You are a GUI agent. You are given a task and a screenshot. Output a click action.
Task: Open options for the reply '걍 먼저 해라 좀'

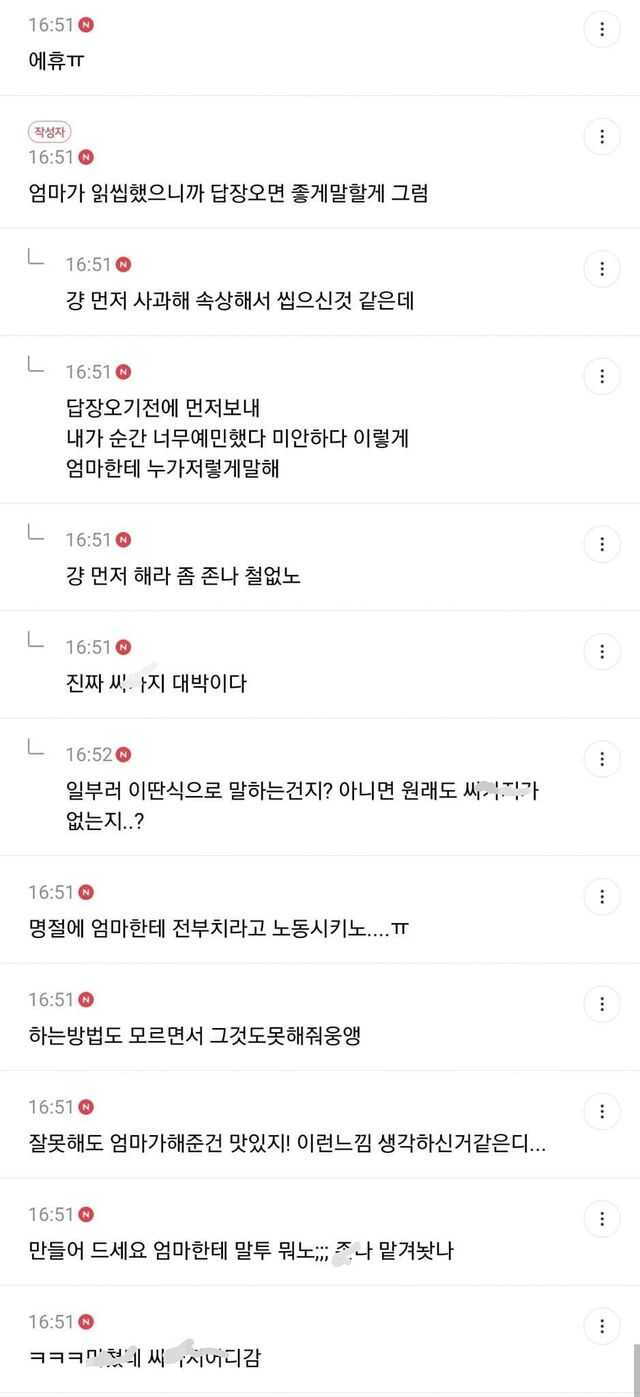[x=602, y=544]
